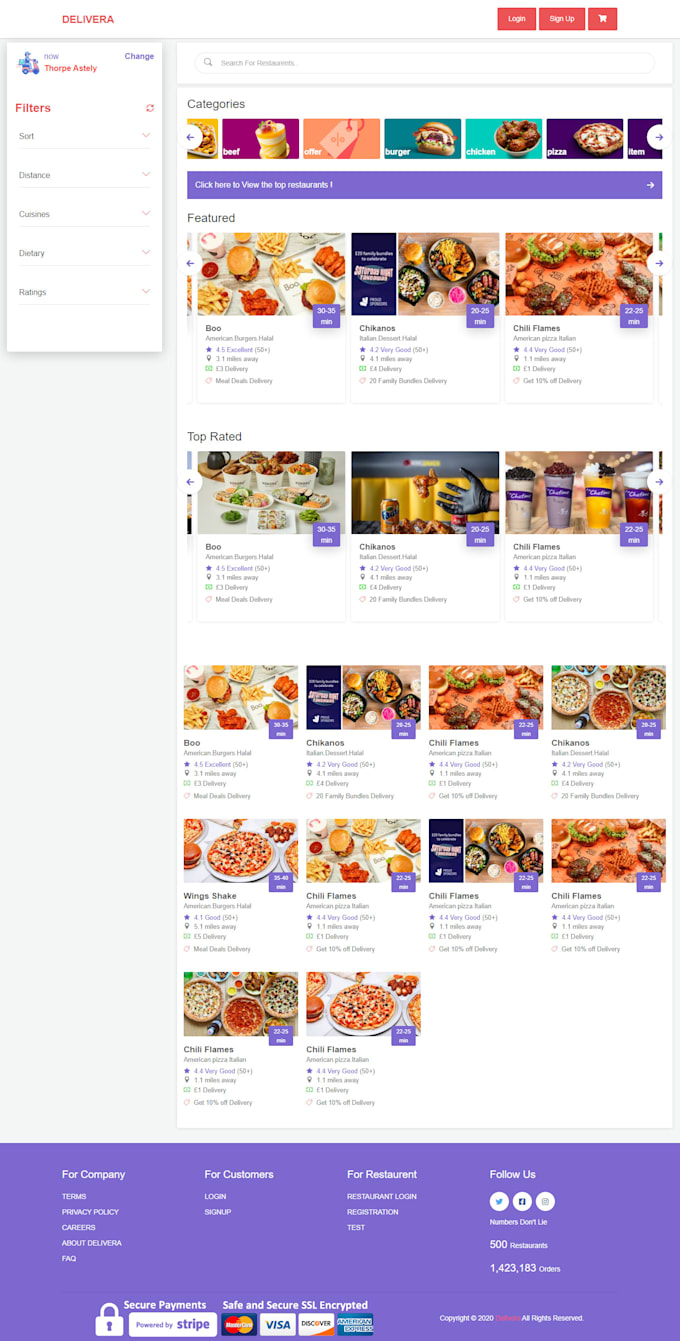Open the shopping cart icon
The image size is (680, 1341).
coord(602,19)
